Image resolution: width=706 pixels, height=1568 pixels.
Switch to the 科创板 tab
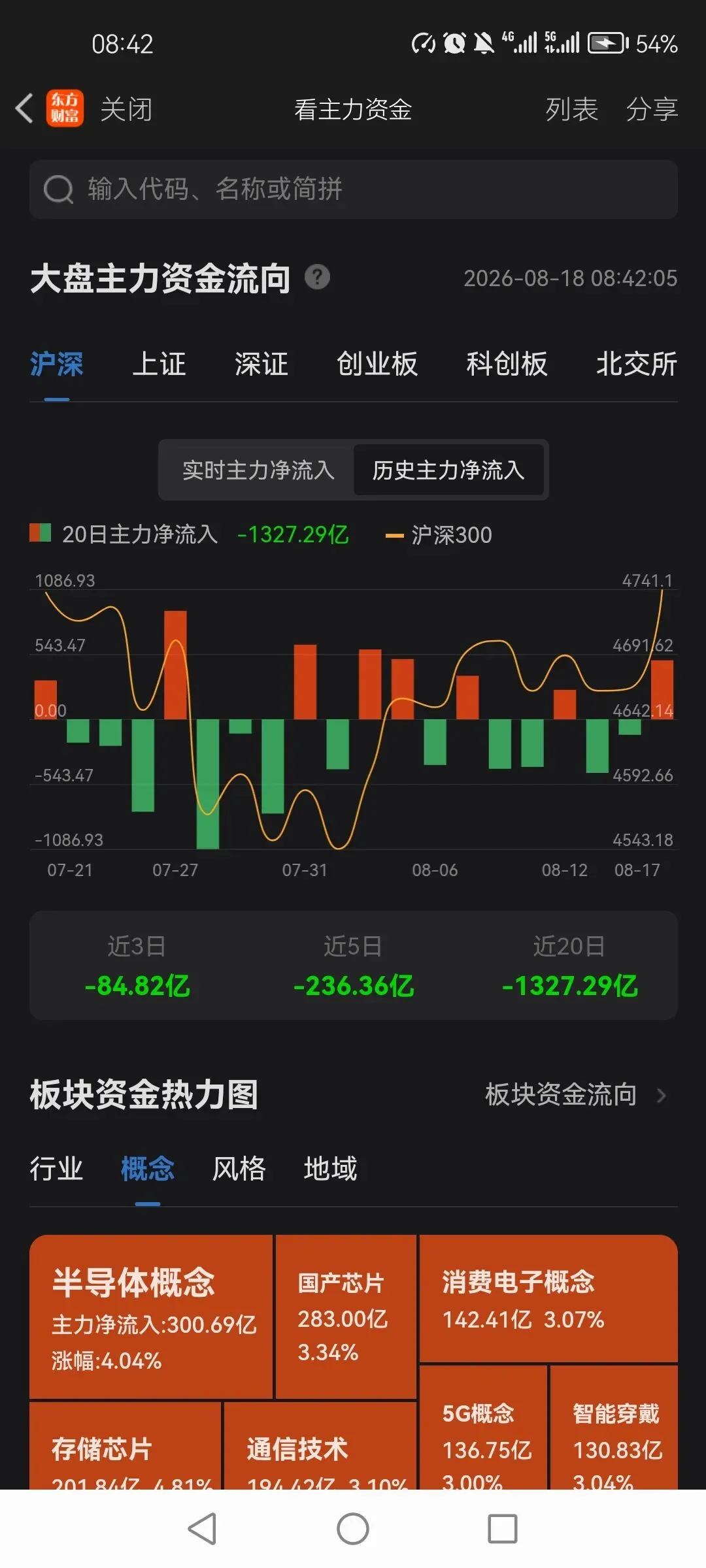click(x=507, y=364)
